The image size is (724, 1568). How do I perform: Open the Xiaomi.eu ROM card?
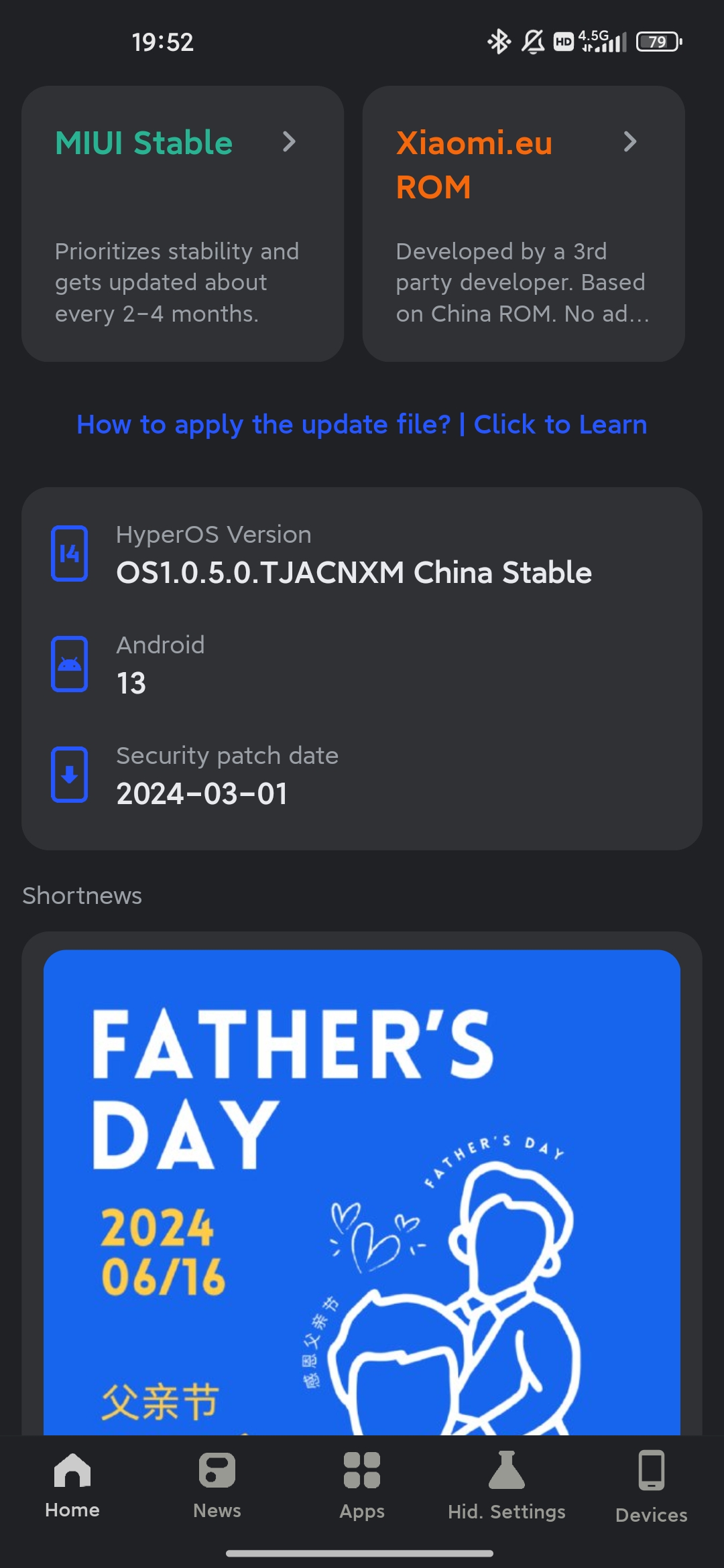coord(523,224)
